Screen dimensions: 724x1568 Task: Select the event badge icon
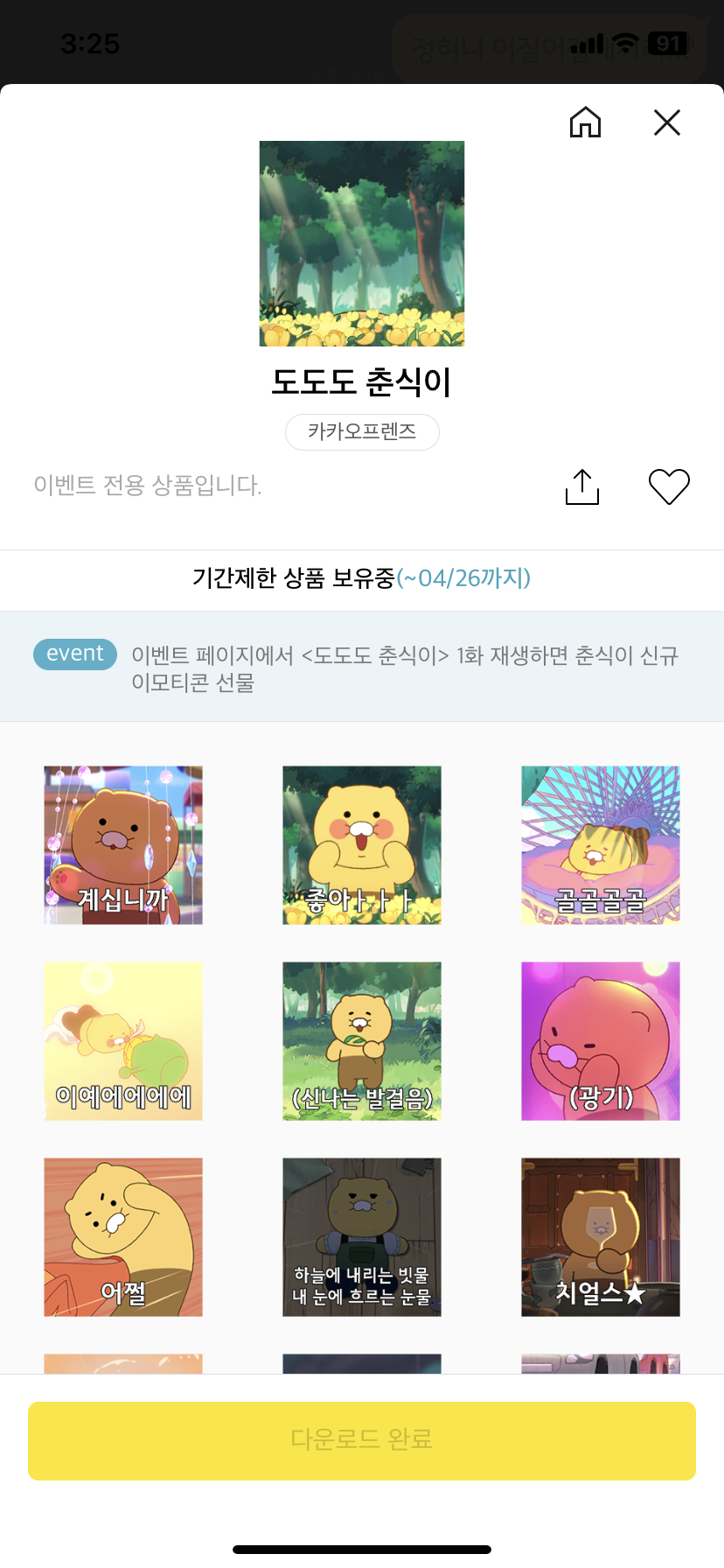[x=74, y=654]
